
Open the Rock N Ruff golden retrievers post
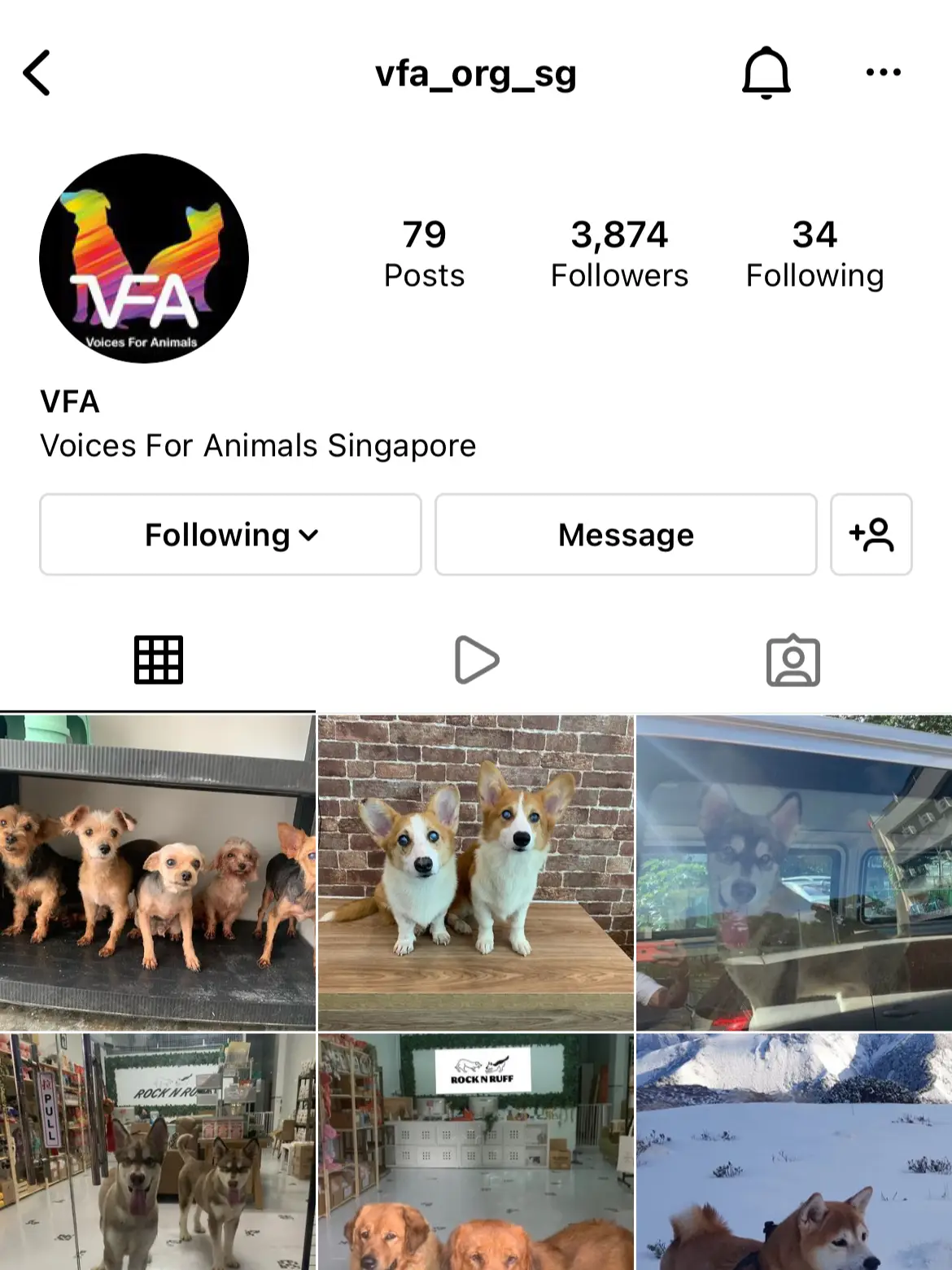coord(476,1152)
